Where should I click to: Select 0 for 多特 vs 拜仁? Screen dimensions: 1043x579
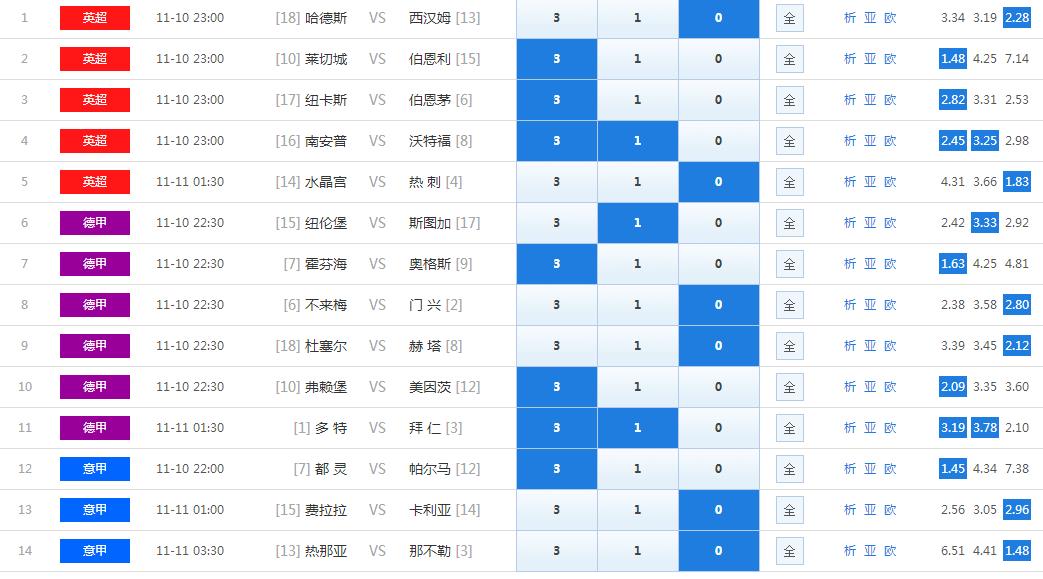click(x=717, y=428)
